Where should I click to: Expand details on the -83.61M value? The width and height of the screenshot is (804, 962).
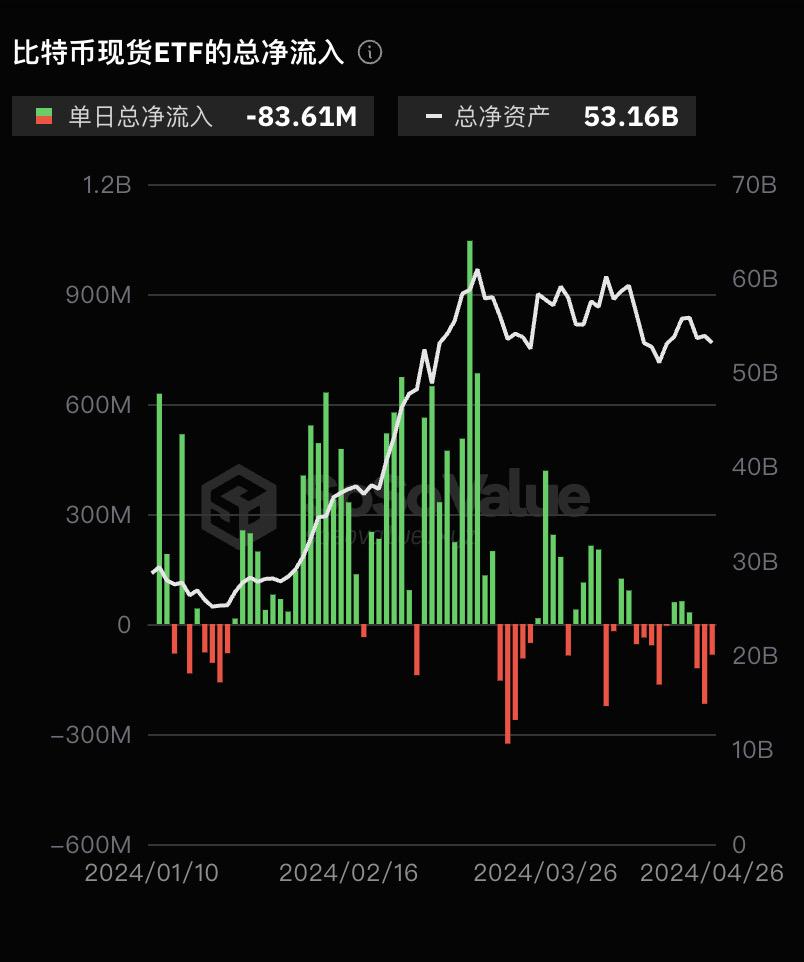point(300,115)
